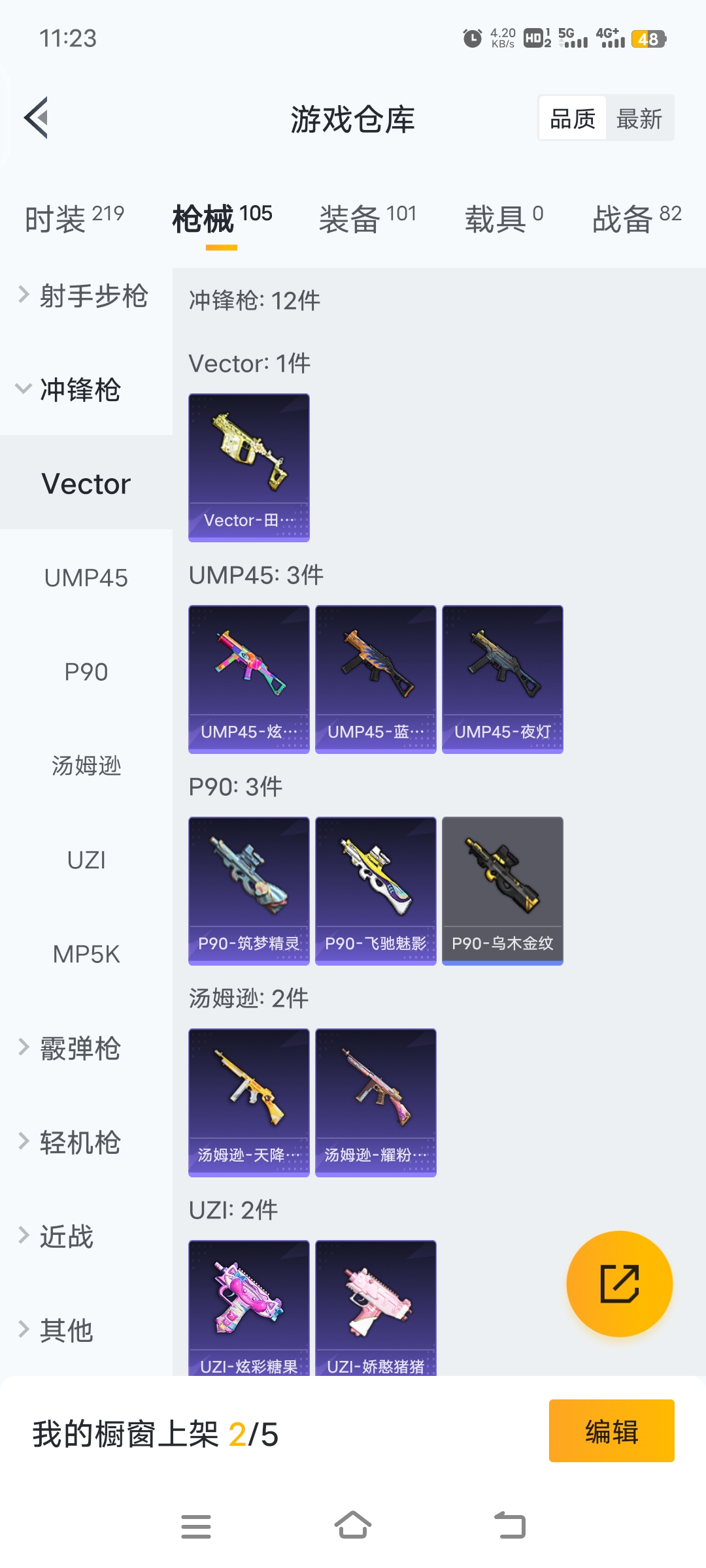Expand the 射手步枪 category

(x=85, y=295)
